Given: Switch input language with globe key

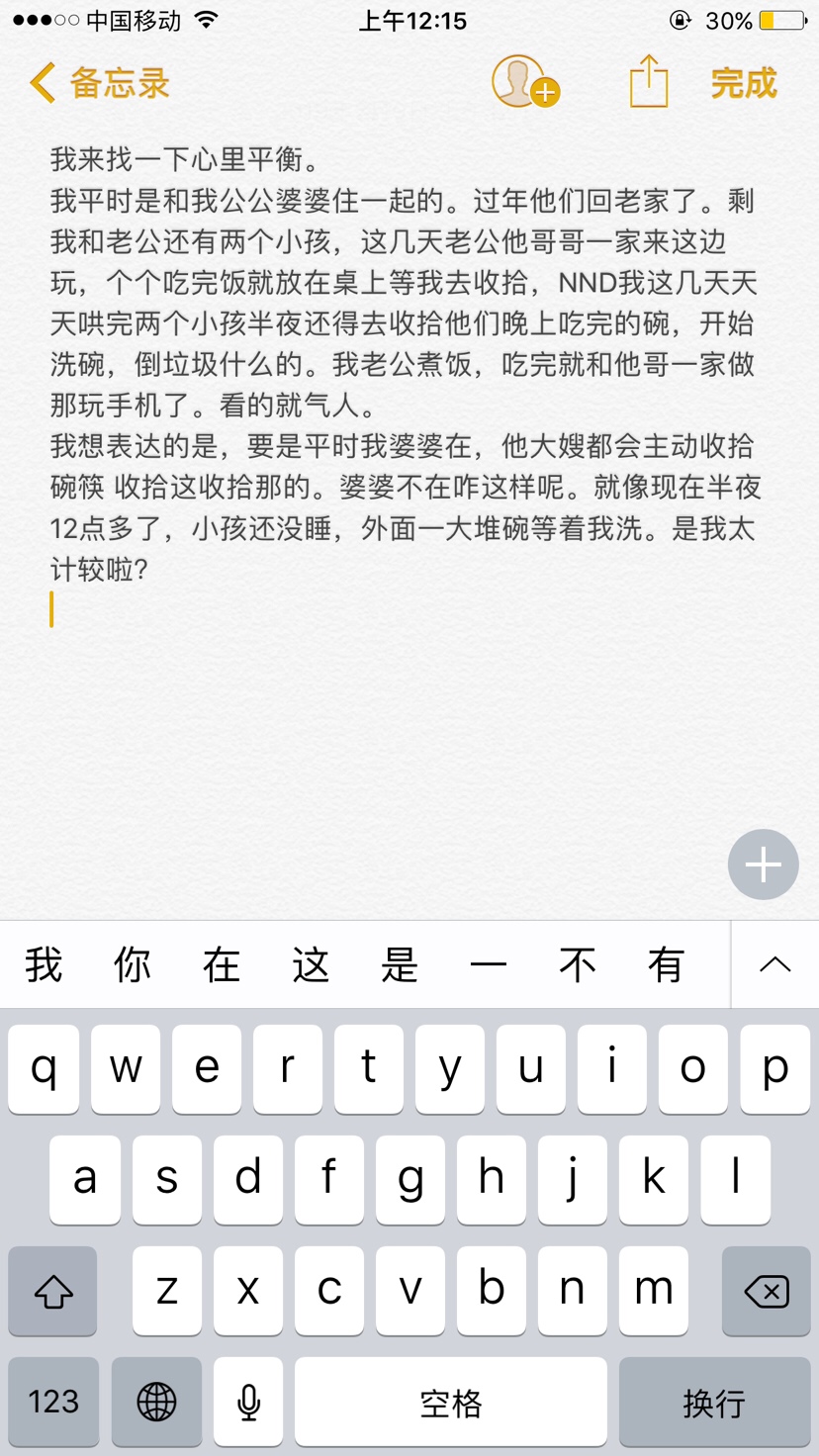Looking at the screenshot, I should click(x=156, y=1402).
